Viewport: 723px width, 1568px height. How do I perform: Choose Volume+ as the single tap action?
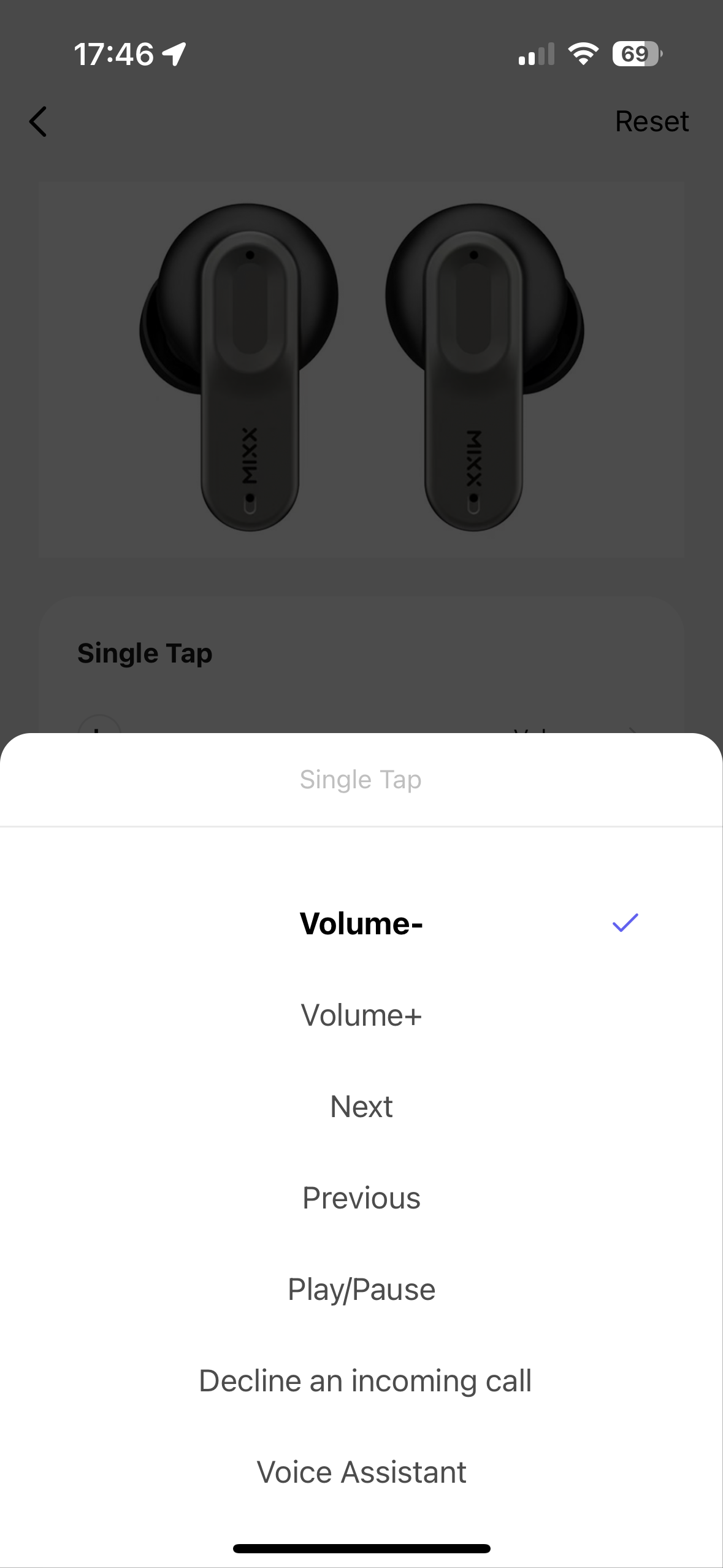[x=361, y=1015]
